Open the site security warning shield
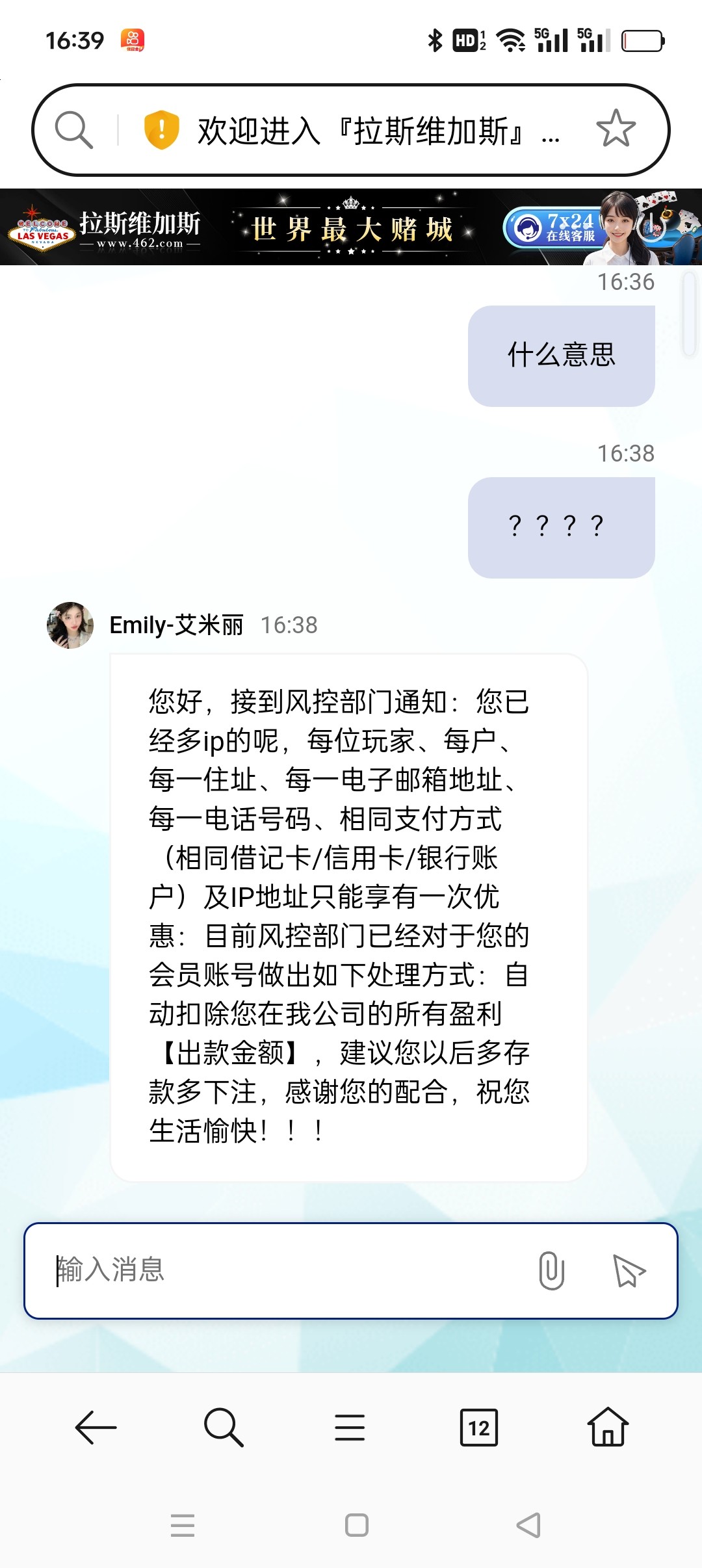Image resolution: width=702 pixels, height=1568 pixels. 161,129
